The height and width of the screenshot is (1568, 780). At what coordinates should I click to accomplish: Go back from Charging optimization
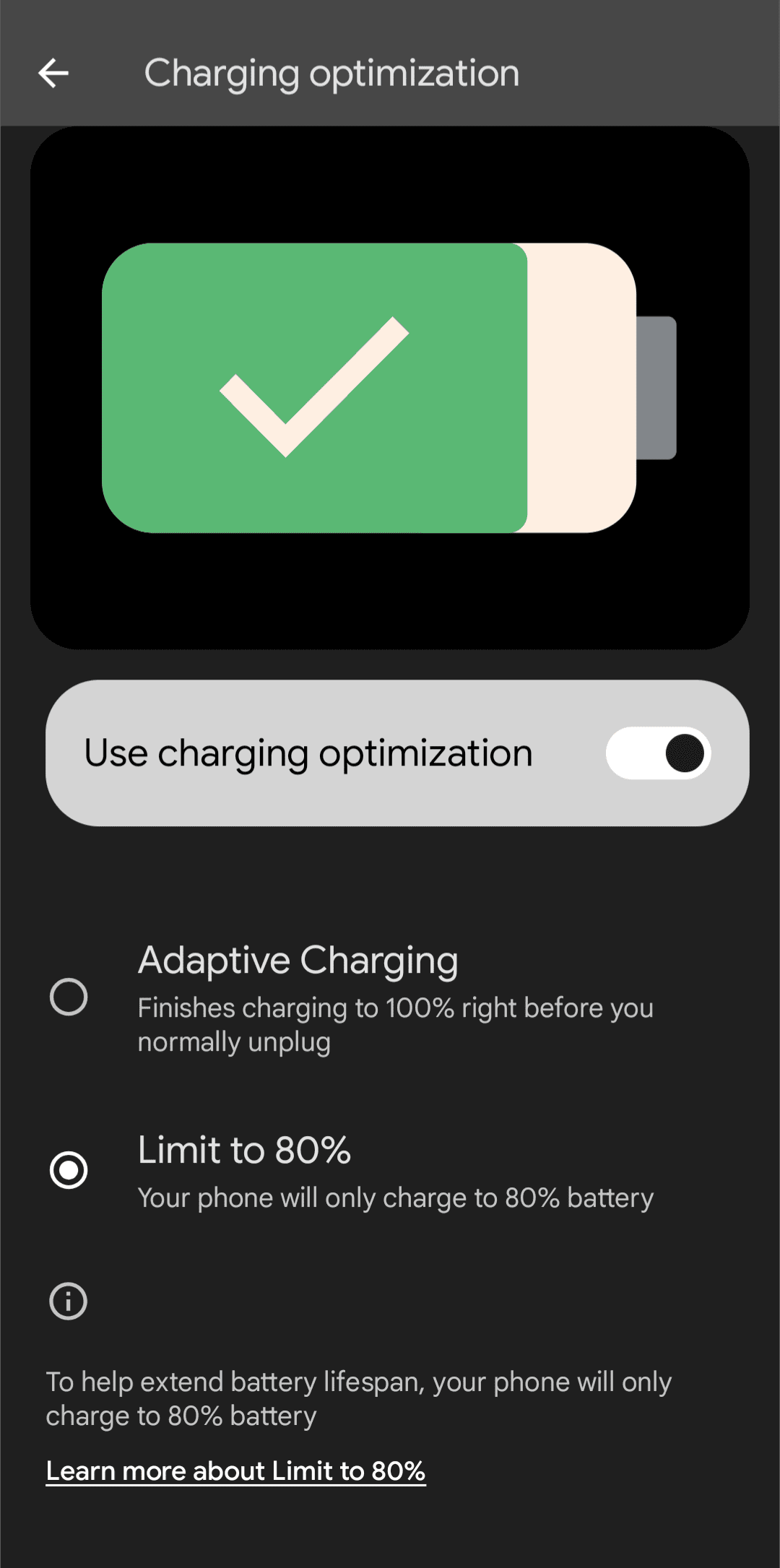(53, 73)
